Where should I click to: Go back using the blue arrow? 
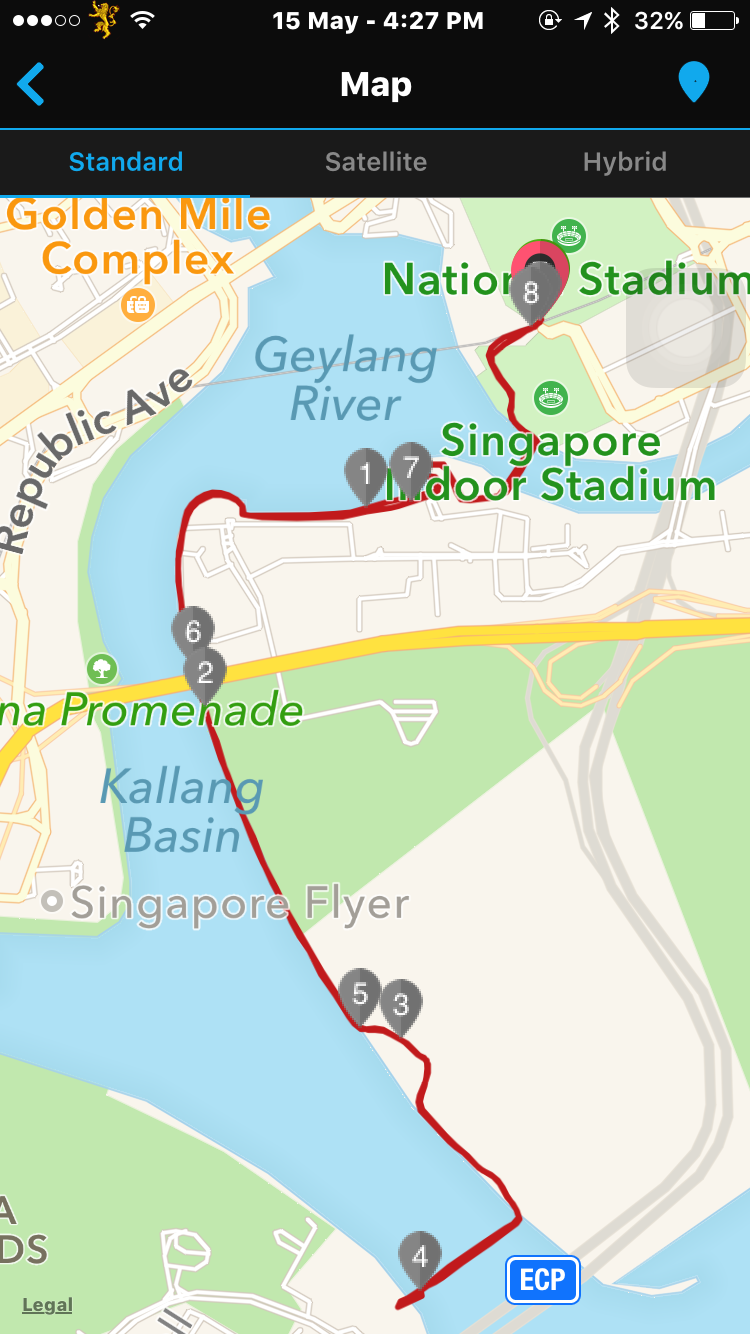tap(31, 84)
